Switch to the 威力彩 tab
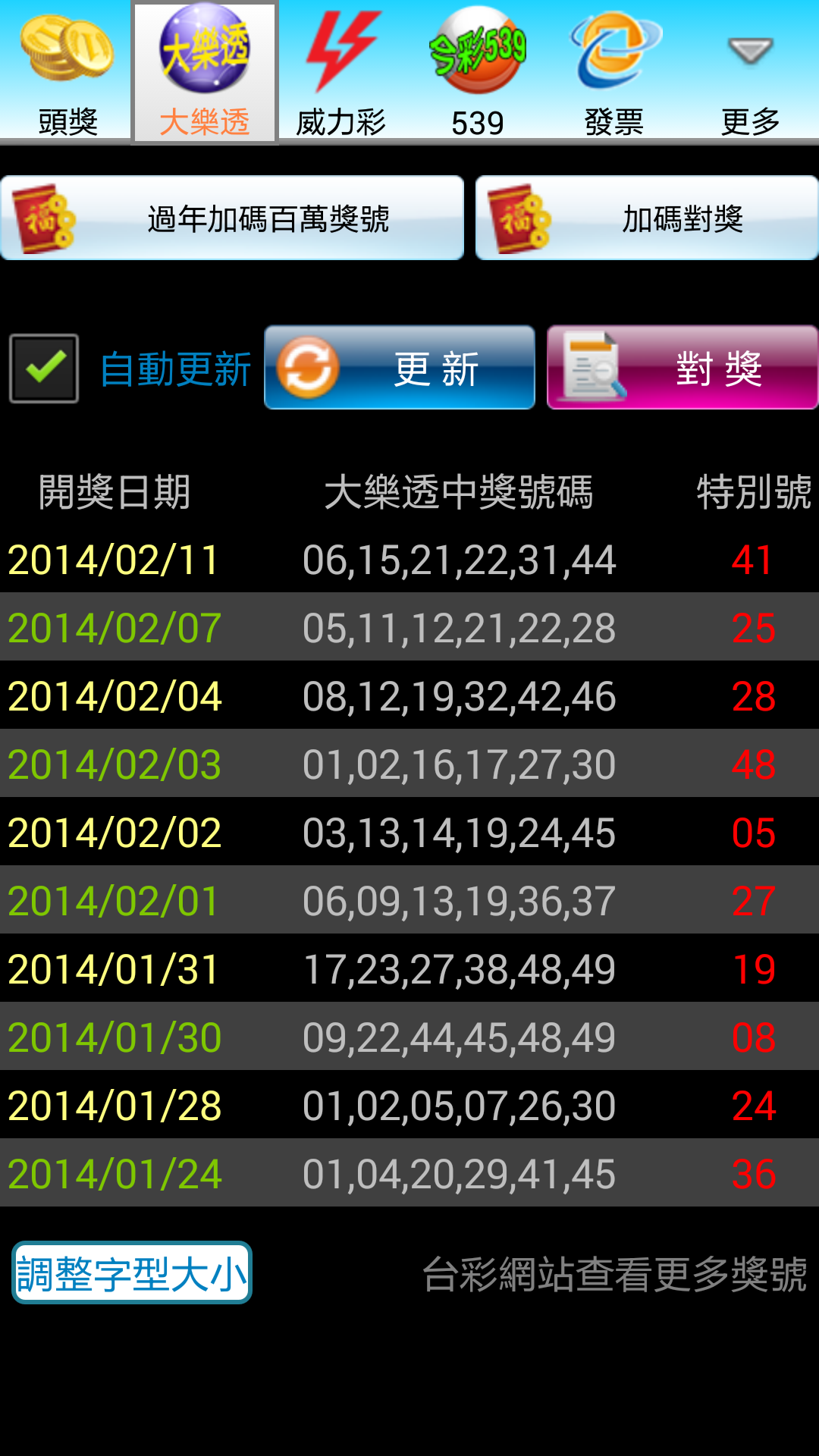 [x=341, y=72]
